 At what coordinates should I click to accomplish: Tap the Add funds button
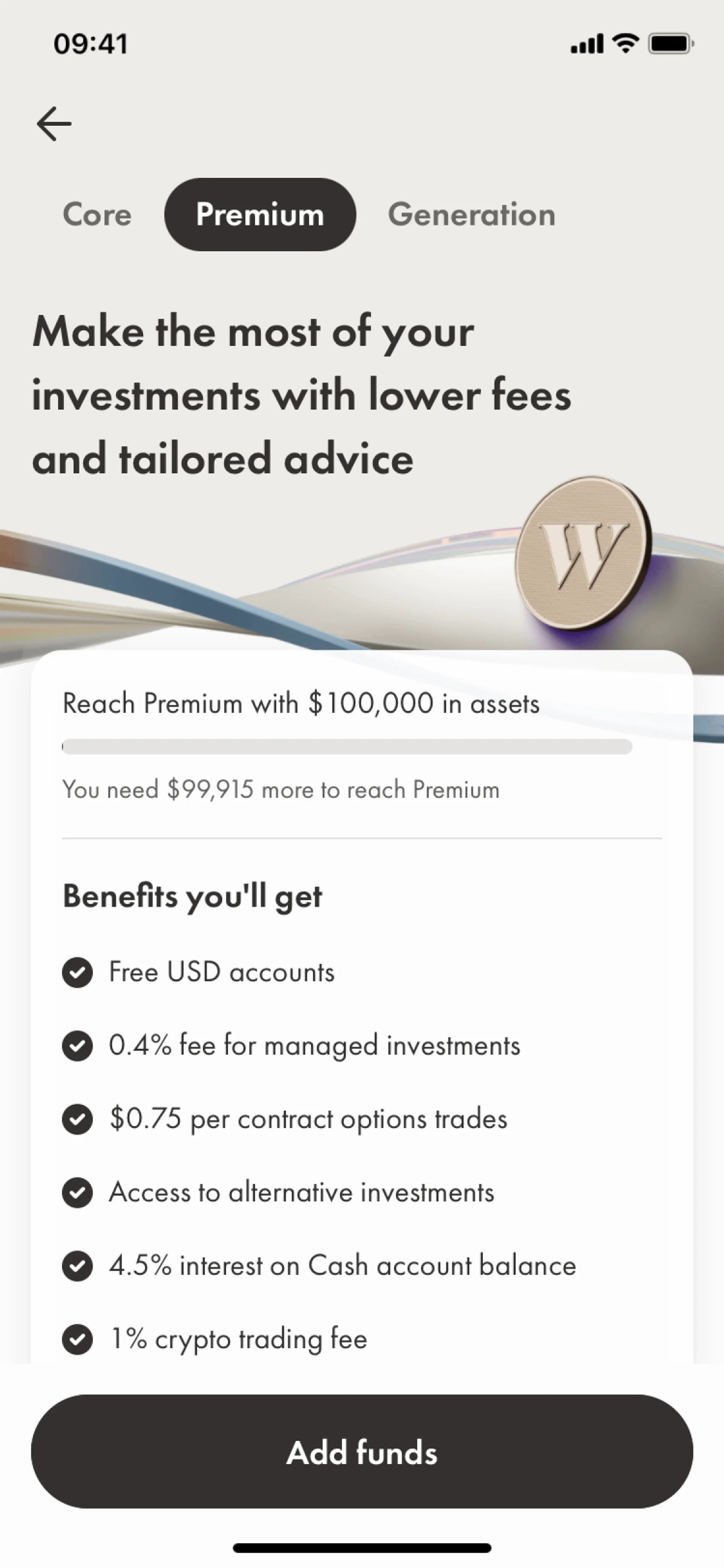click(x=362, y=1452)
